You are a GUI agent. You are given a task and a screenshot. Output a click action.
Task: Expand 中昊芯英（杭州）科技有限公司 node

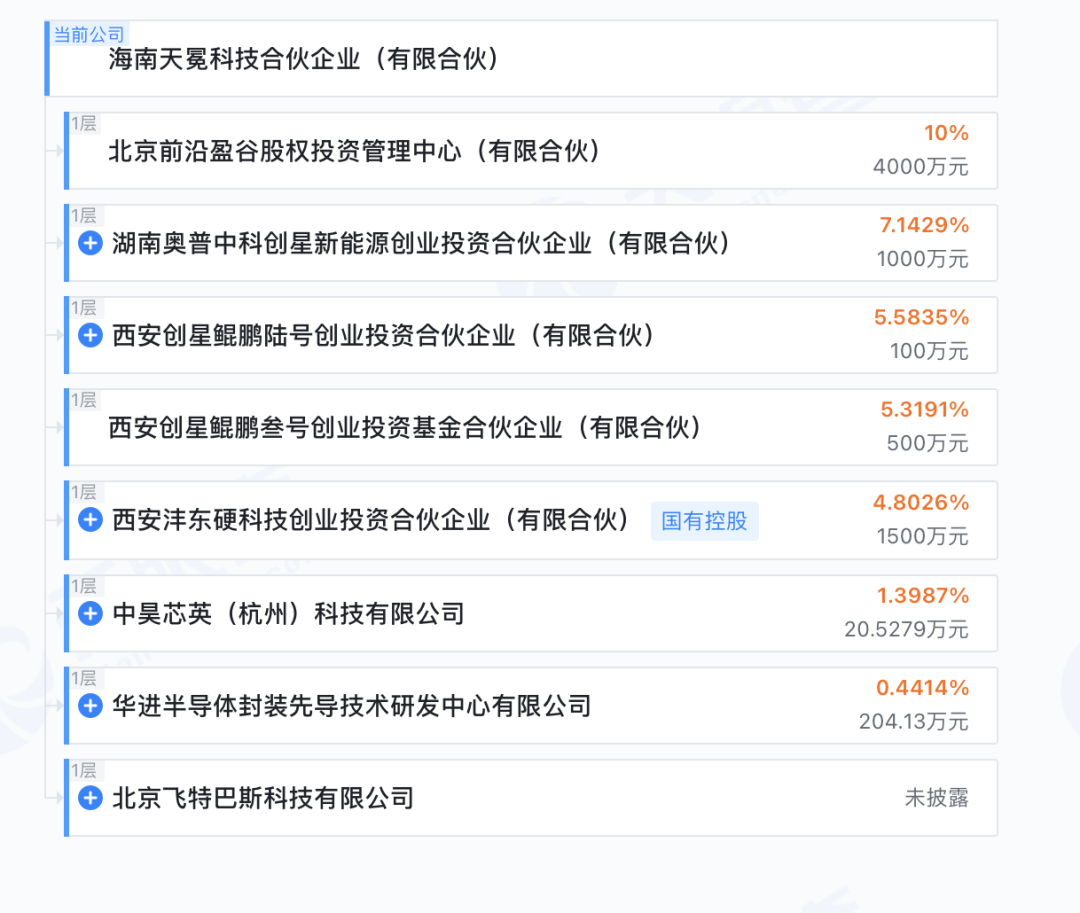click(x=90, y=613)
